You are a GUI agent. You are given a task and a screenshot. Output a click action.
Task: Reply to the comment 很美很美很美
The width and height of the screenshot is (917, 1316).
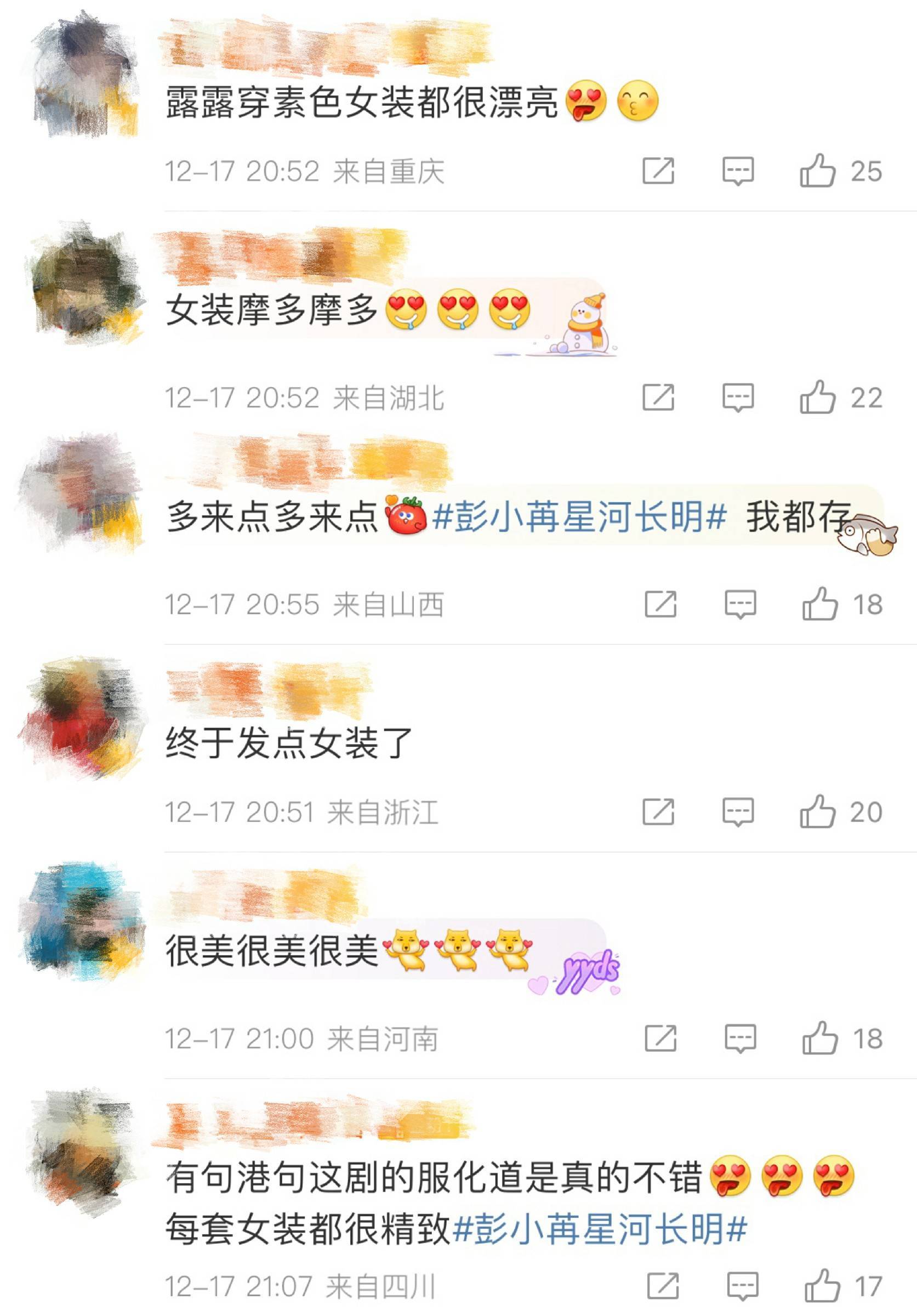740,1038
